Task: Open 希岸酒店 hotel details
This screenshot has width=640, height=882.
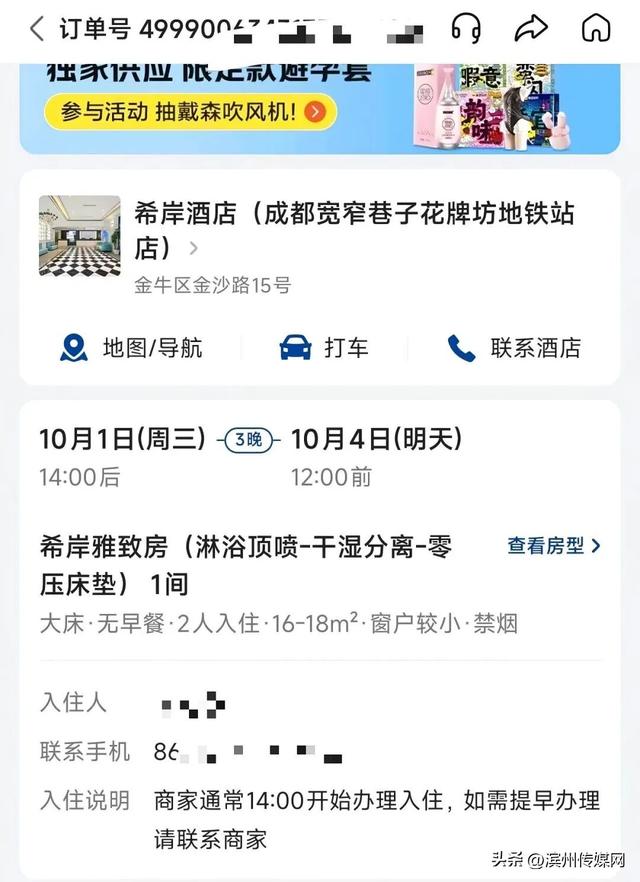Action: (355, 228)
